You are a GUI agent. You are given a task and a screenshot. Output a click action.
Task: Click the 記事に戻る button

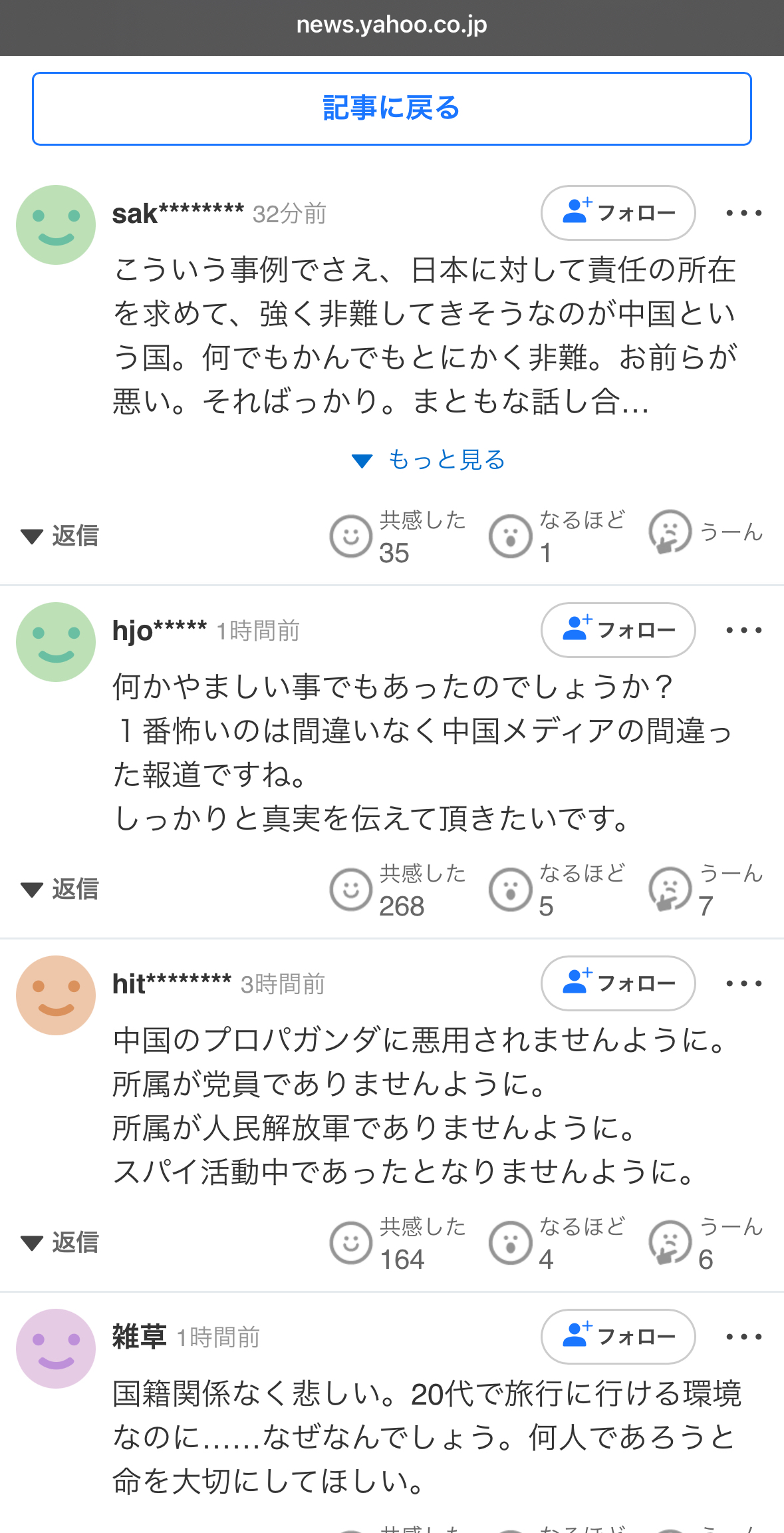392,108
